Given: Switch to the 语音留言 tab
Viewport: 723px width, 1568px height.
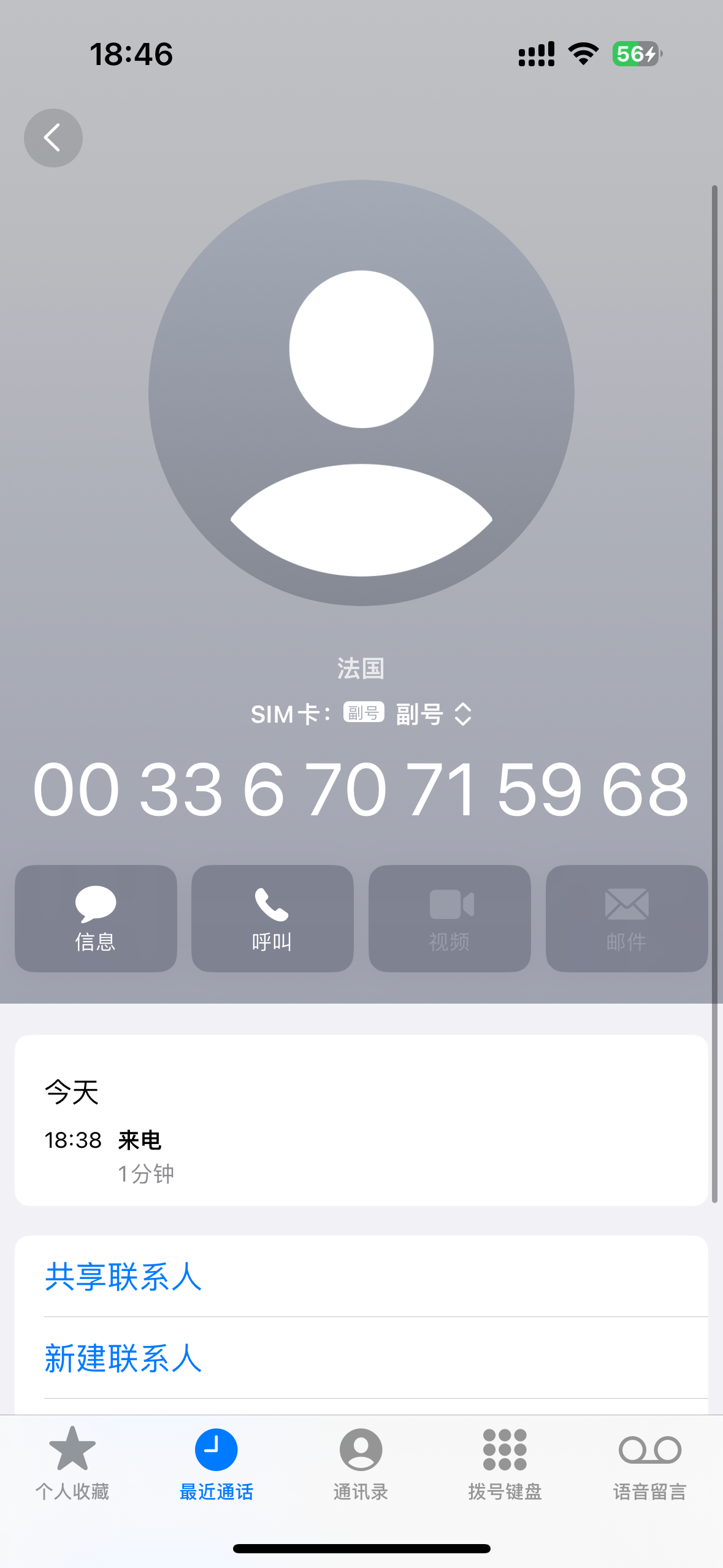Looking at the screenshot, I should point(650,1463).
